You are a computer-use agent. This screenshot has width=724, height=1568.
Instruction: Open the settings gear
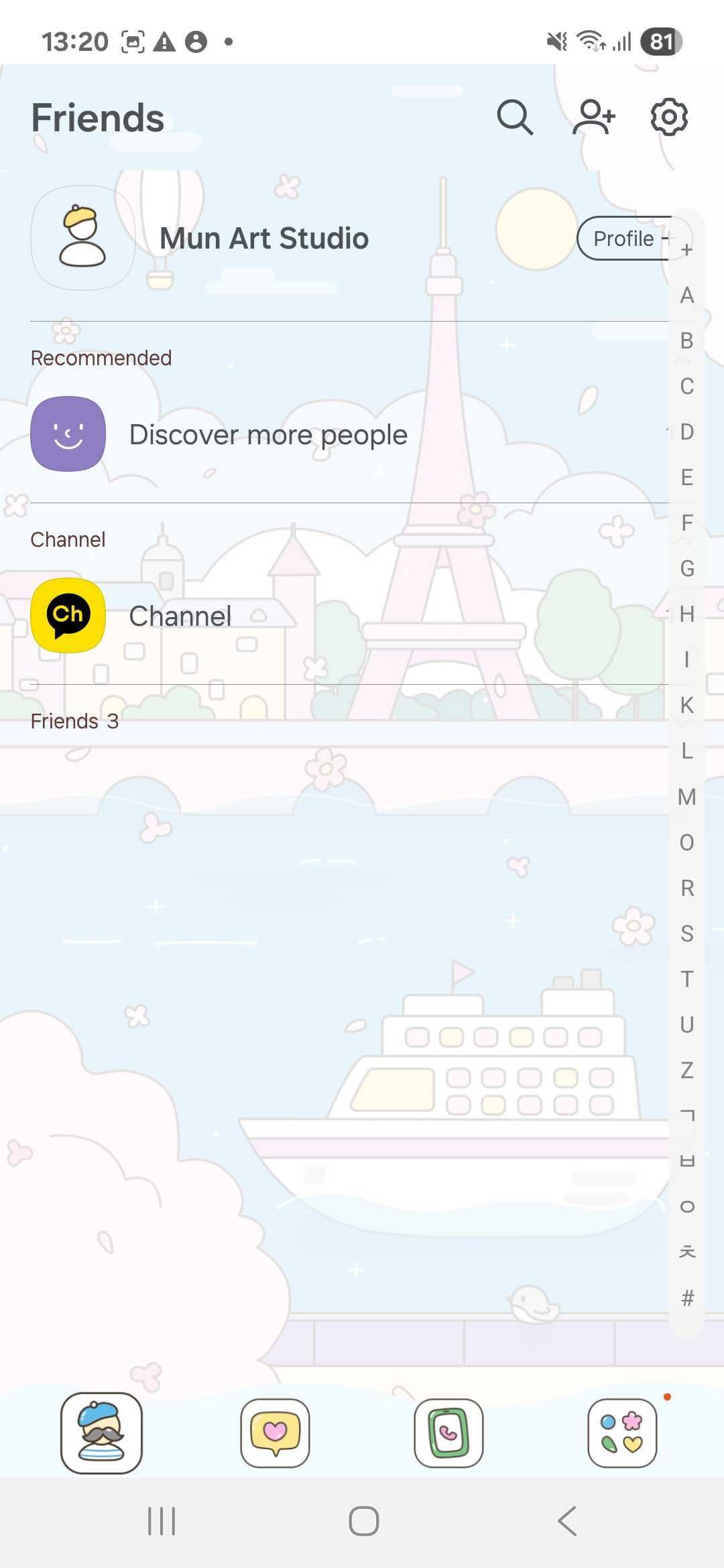669,118
